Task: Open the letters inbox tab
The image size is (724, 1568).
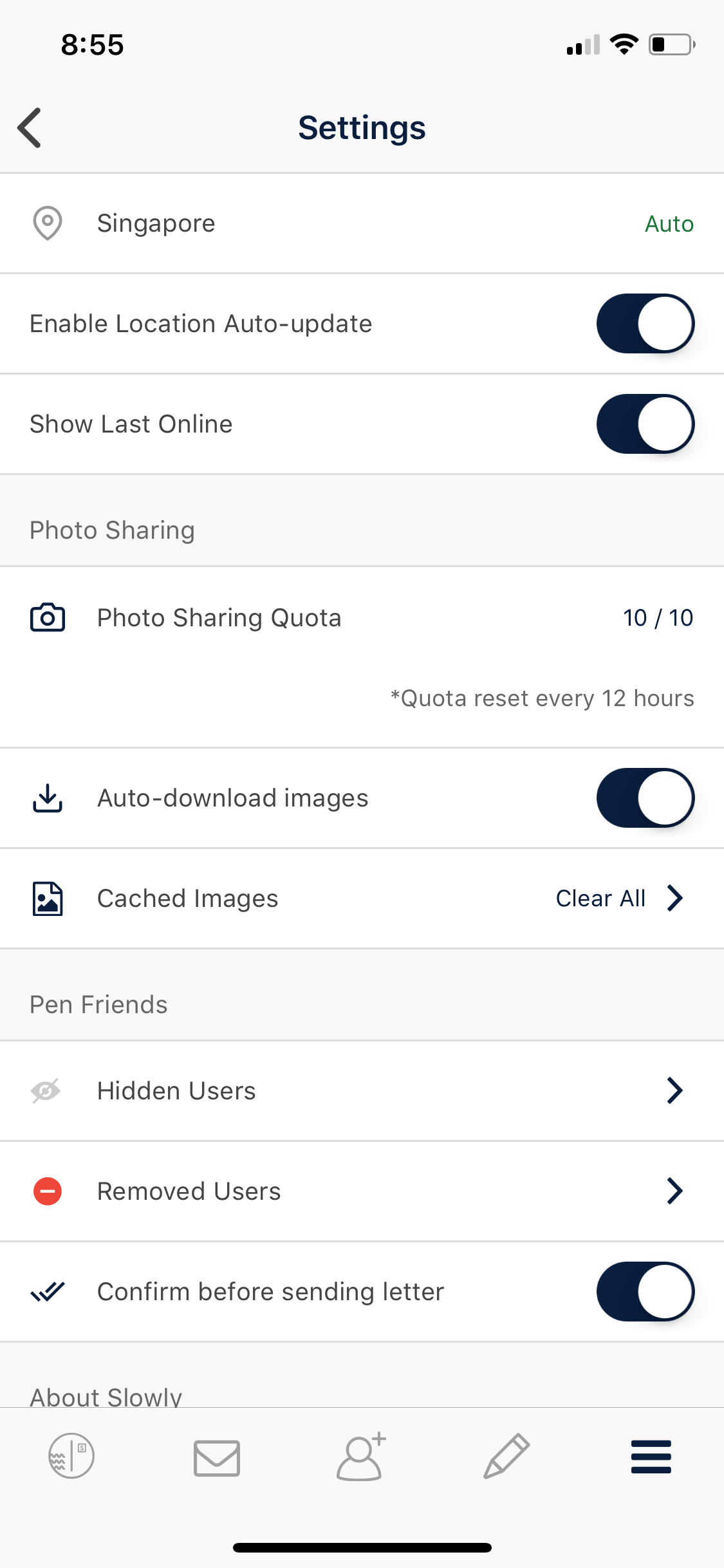Action: [x=217, y=1458]
